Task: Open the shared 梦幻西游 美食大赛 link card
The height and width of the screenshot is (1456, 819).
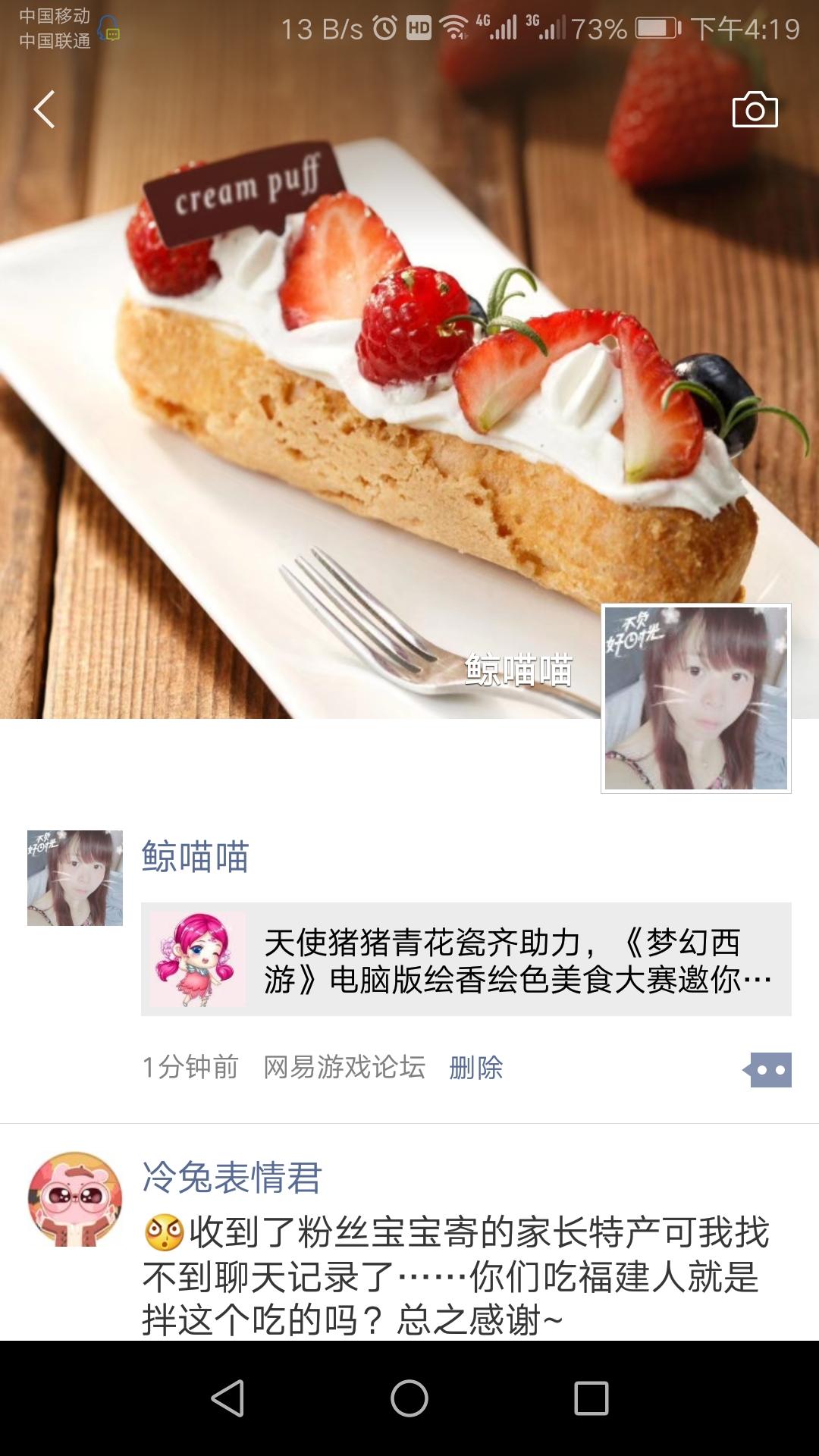Action: pyautogui.click(x=466, y=959)
